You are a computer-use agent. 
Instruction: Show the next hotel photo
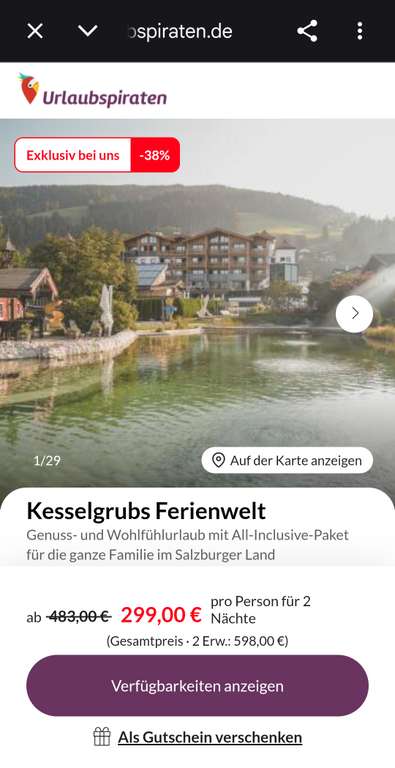pos(354,314)
